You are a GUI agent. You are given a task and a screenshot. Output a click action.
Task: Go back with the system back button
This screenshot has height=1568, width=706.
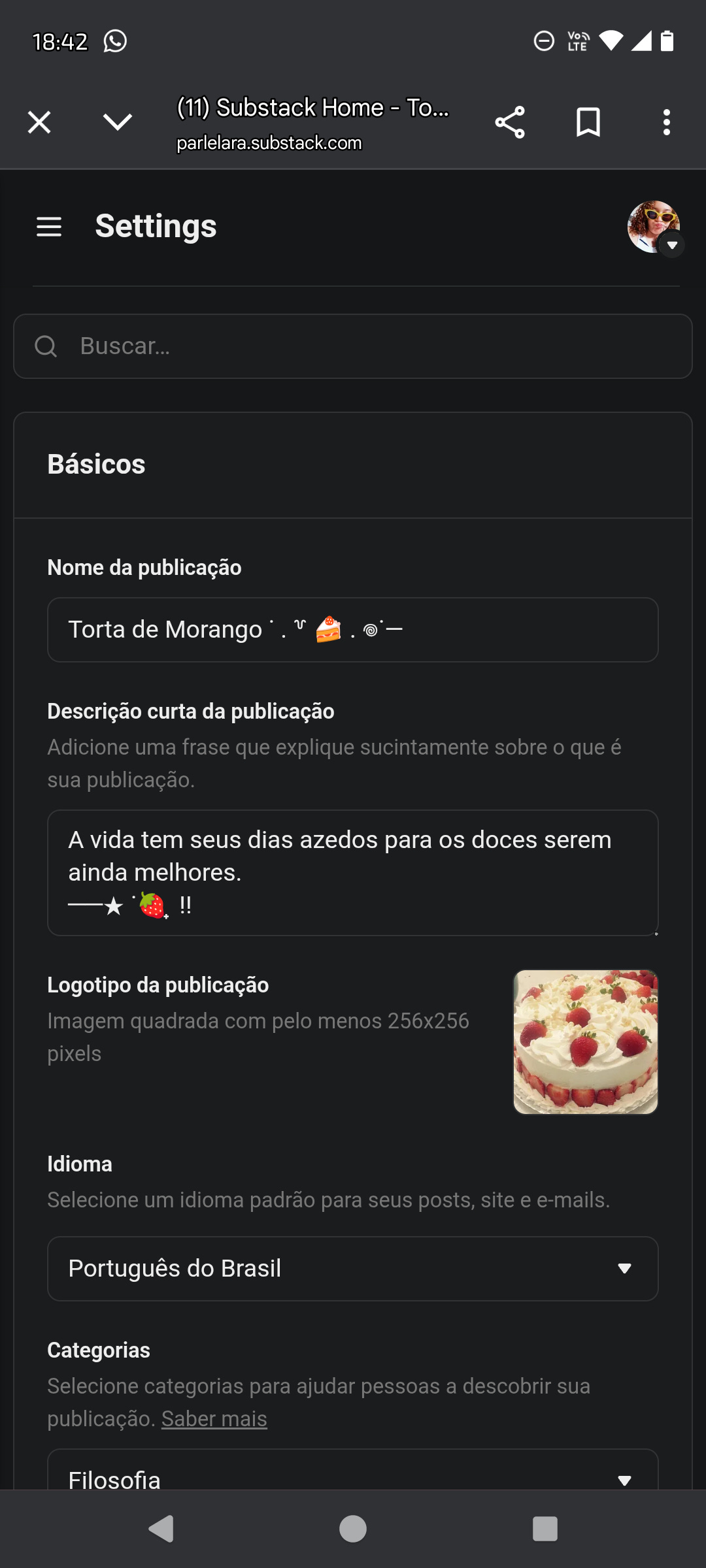(x=161, y=1529)
